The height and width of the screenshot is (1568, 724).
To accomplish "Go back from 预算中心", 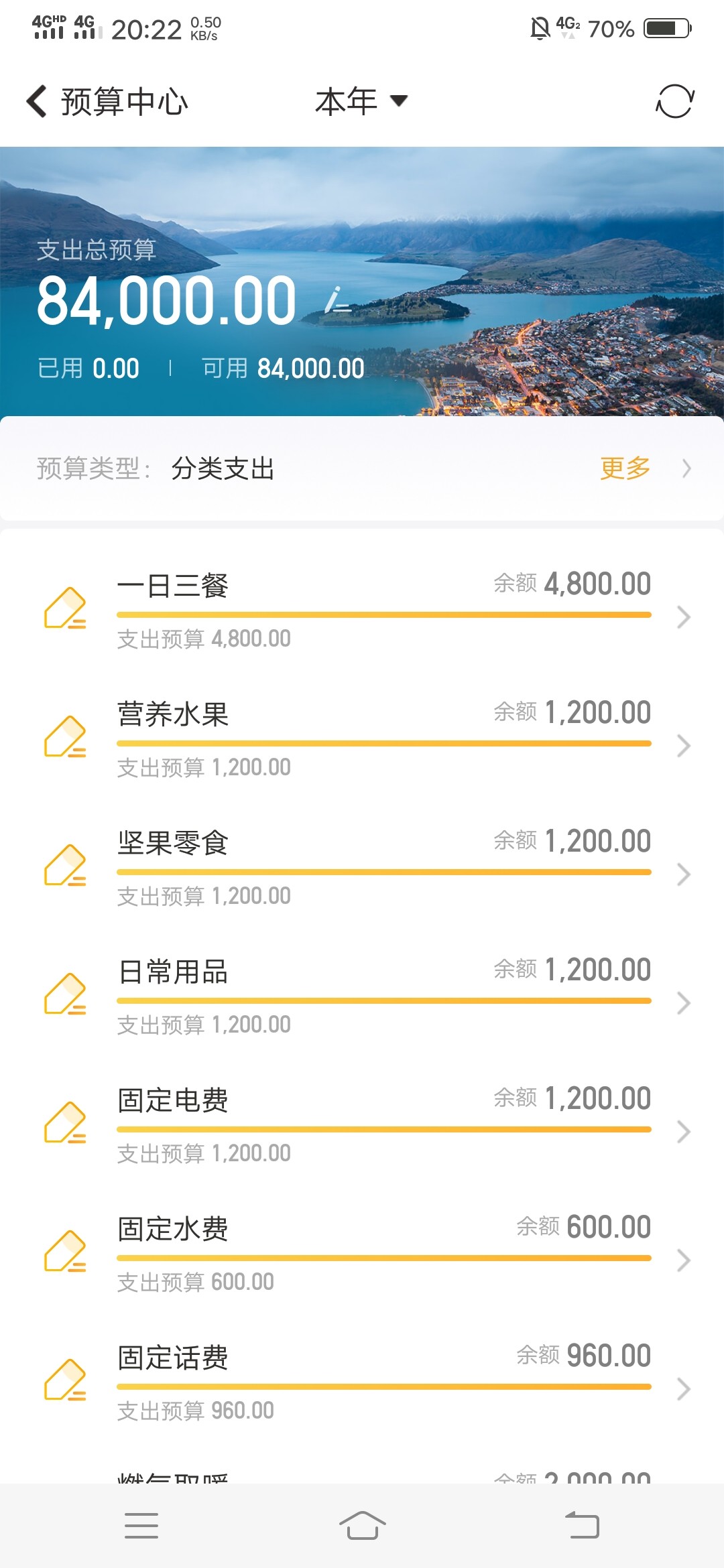I will click(x=37, y=102).
